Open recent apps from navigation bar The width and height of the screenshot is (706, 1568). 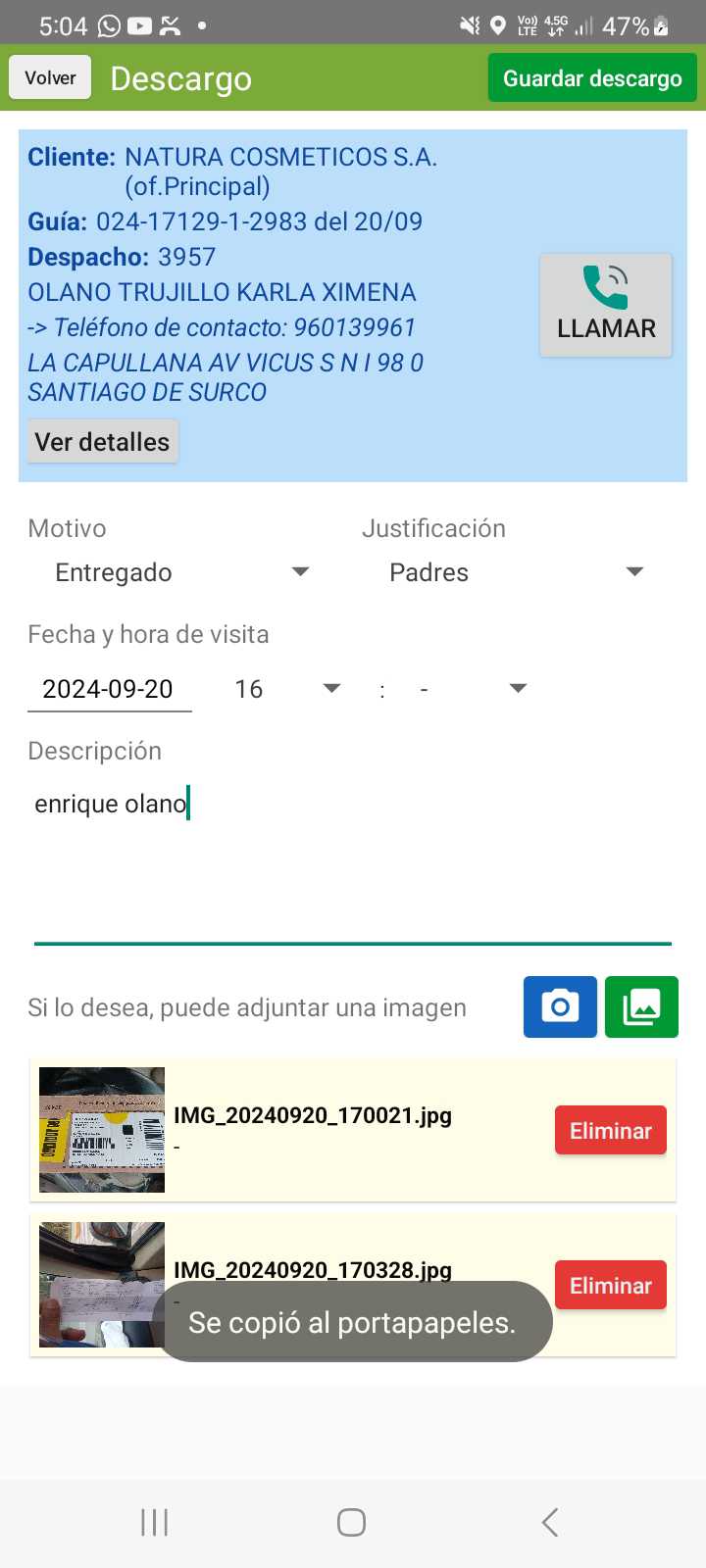point(155,1522)
